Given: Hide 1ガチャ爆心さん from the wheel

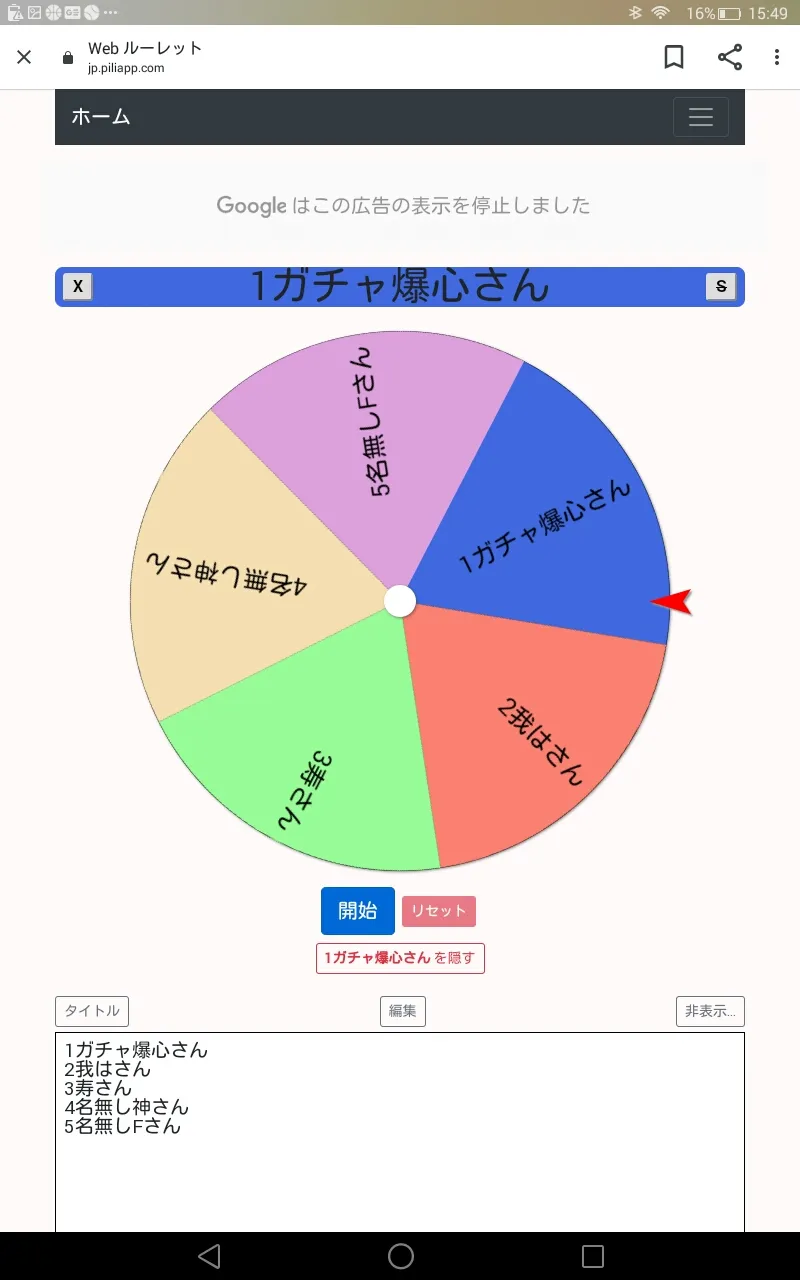Looking at the screenshot, I should pos(400,958).
